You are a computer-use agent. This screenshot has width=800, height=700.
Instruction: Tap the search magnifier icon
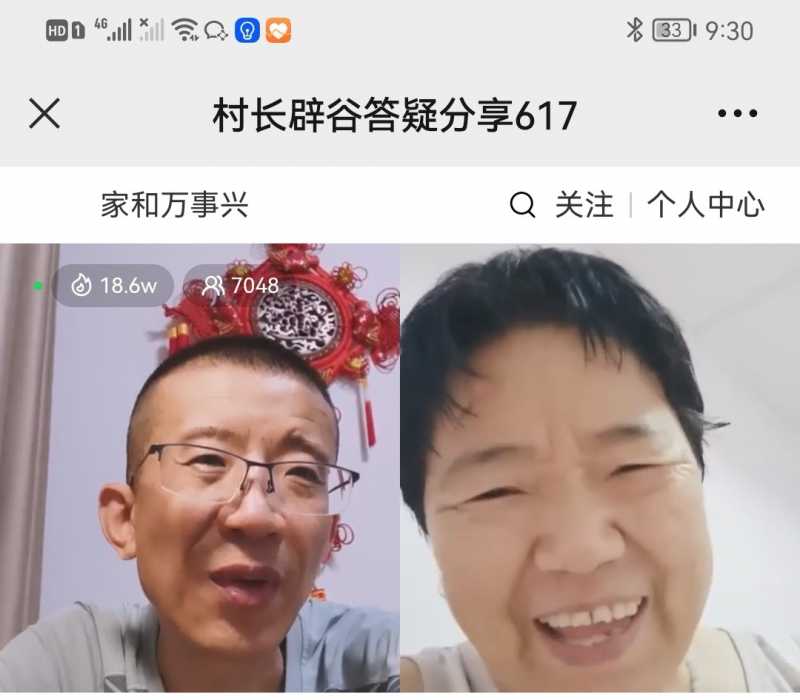click(522, 206)
